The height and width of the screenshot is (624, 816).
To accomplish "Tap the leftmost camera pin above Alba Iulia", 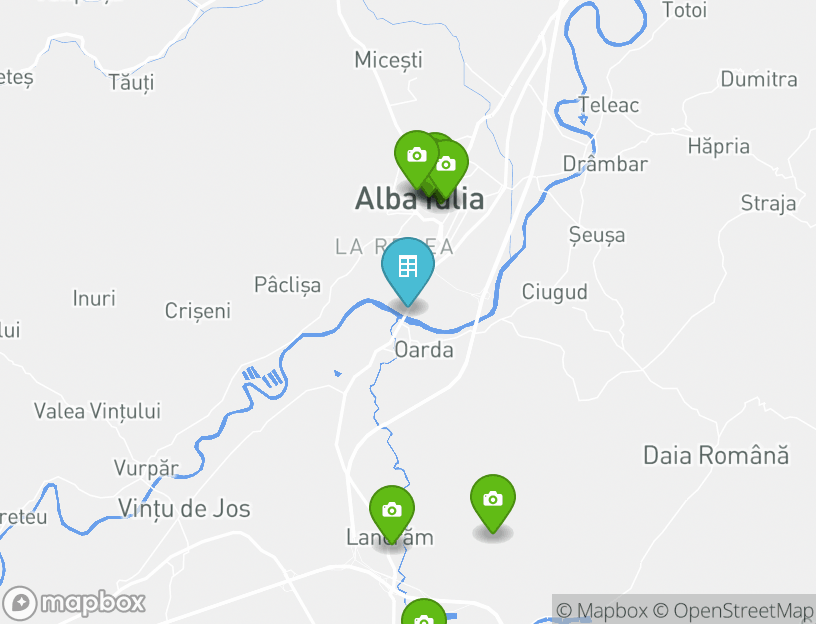I will (414, 156).
